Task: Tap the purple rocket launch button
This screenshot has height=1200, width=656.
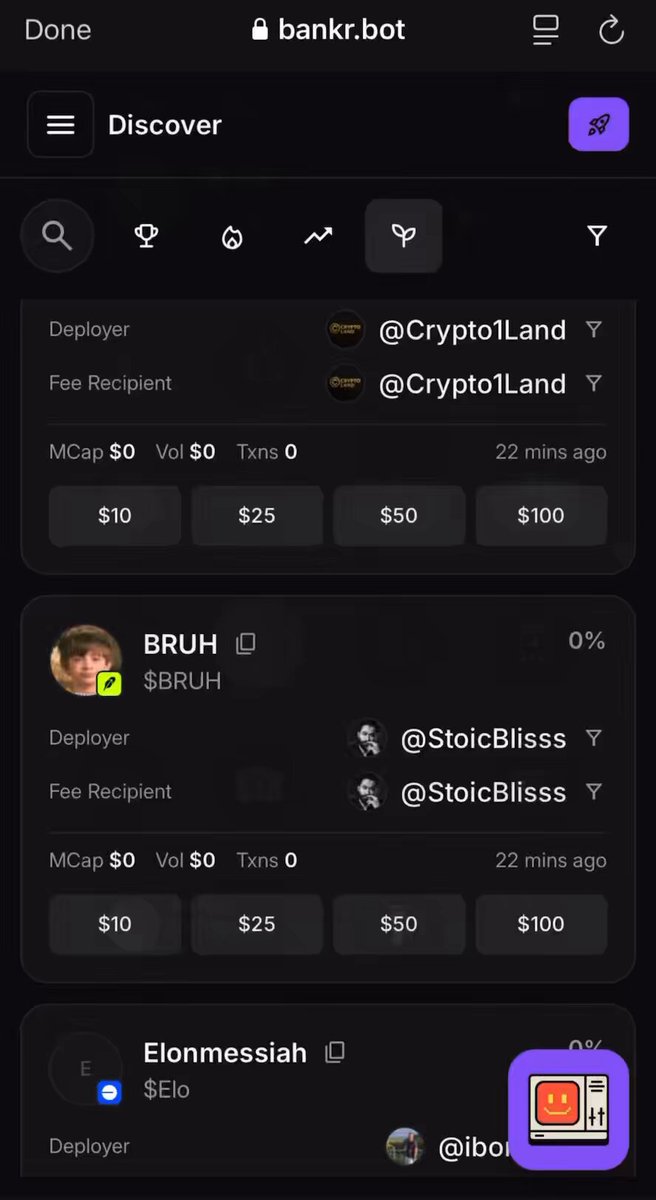Action: [598, 125]
